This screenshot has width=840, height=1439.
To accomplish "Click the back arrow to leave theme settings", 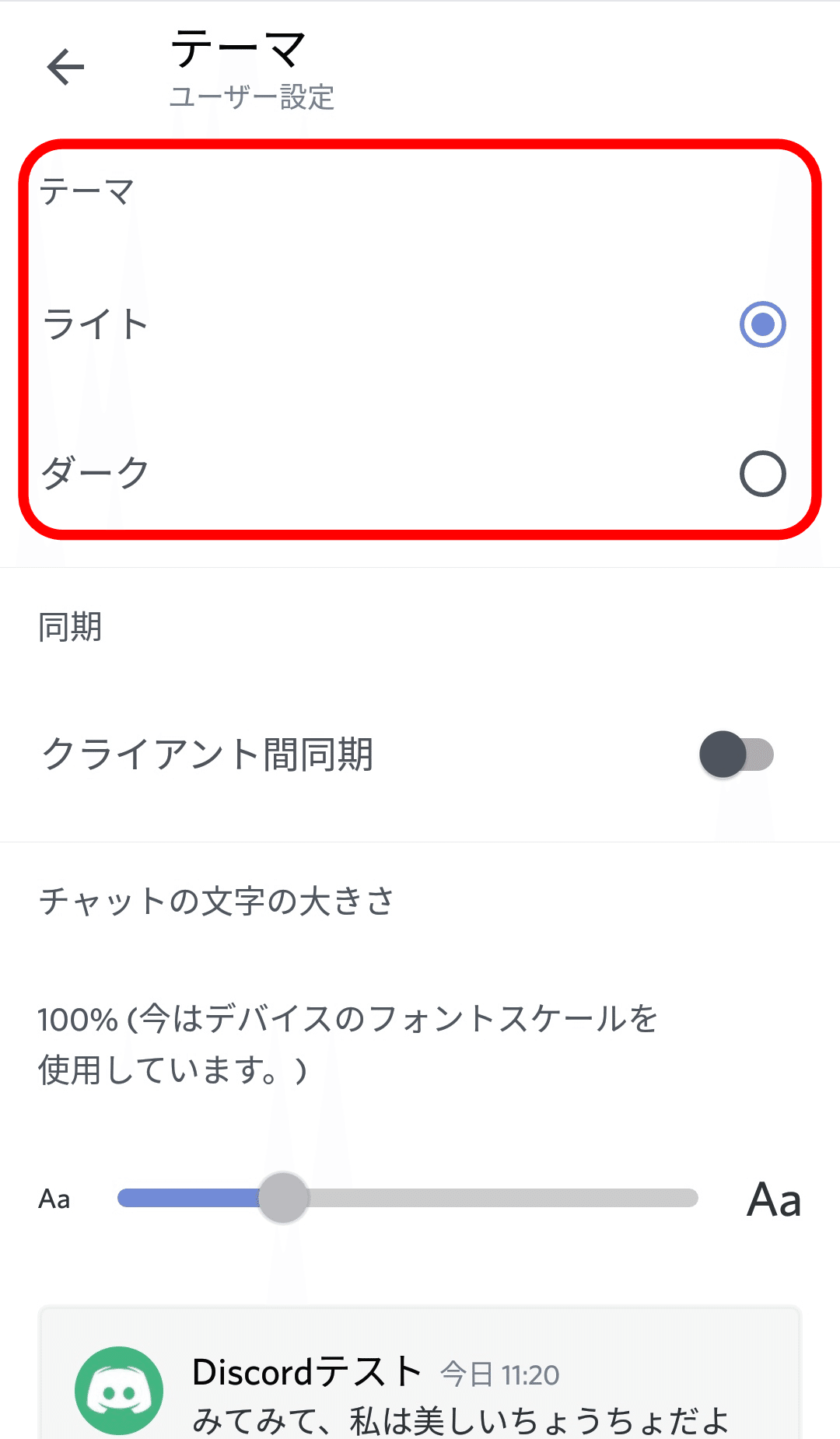I will pos(65,67).
